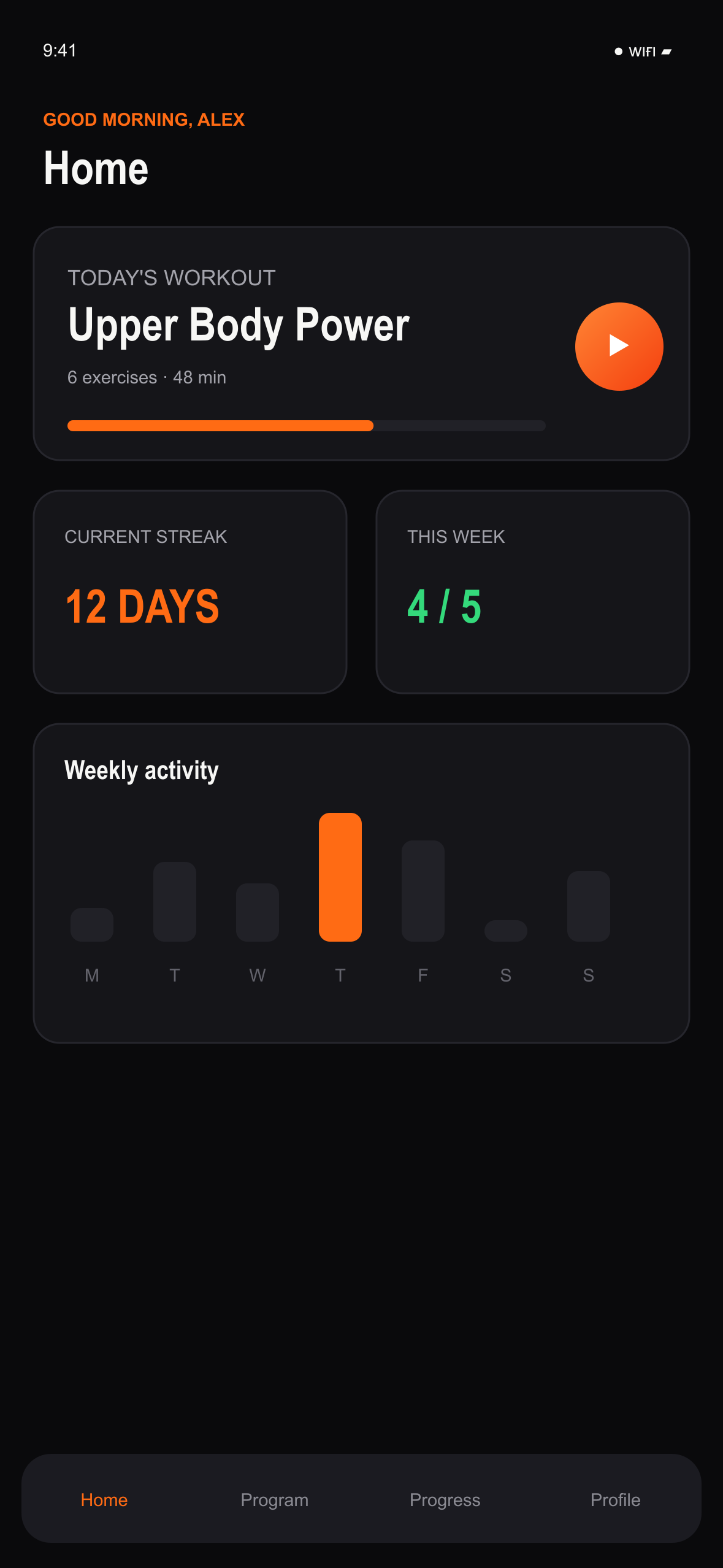Switch to the Program tab
723x1568 pixels.
[275, 1499]
